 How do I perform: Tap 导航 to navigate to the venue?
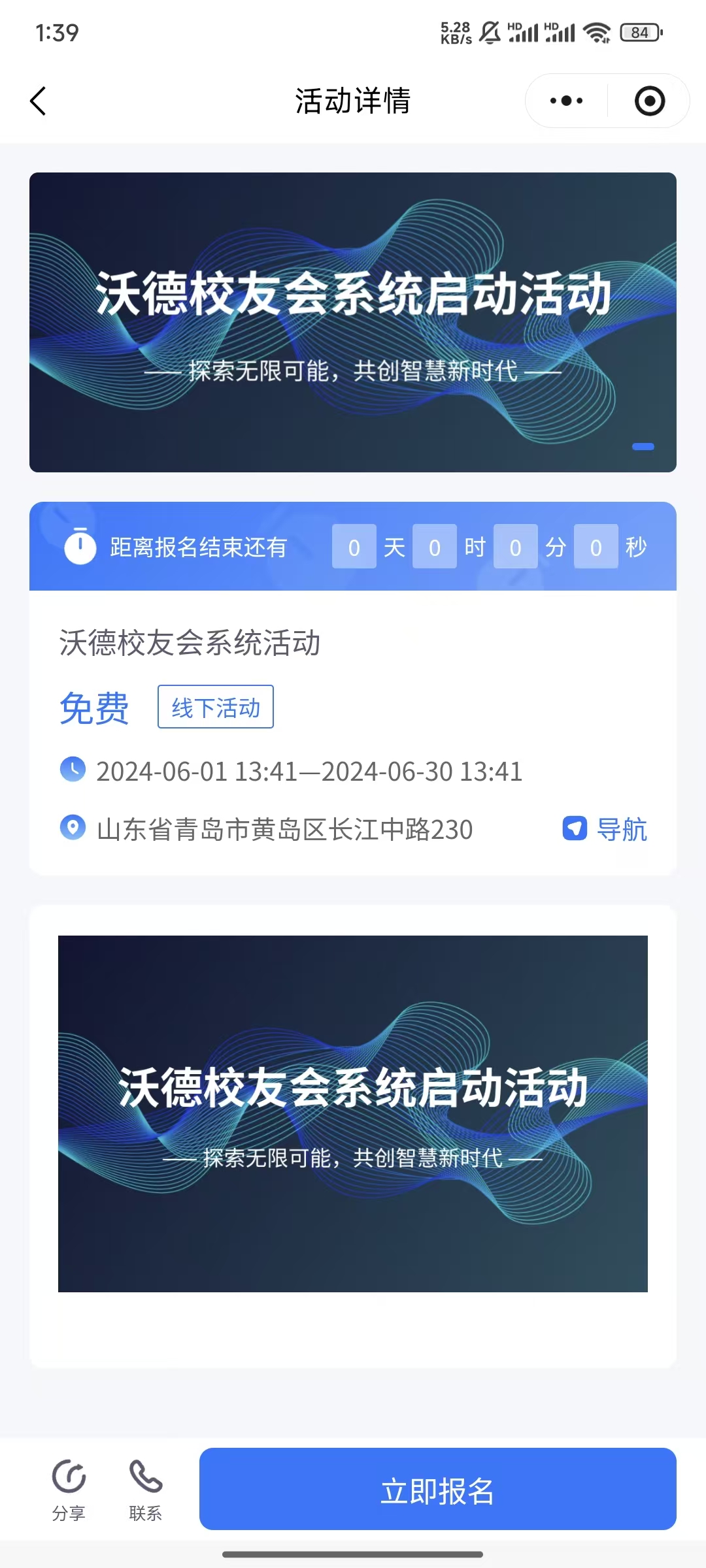pyautogui.click(x=605, y=829)
